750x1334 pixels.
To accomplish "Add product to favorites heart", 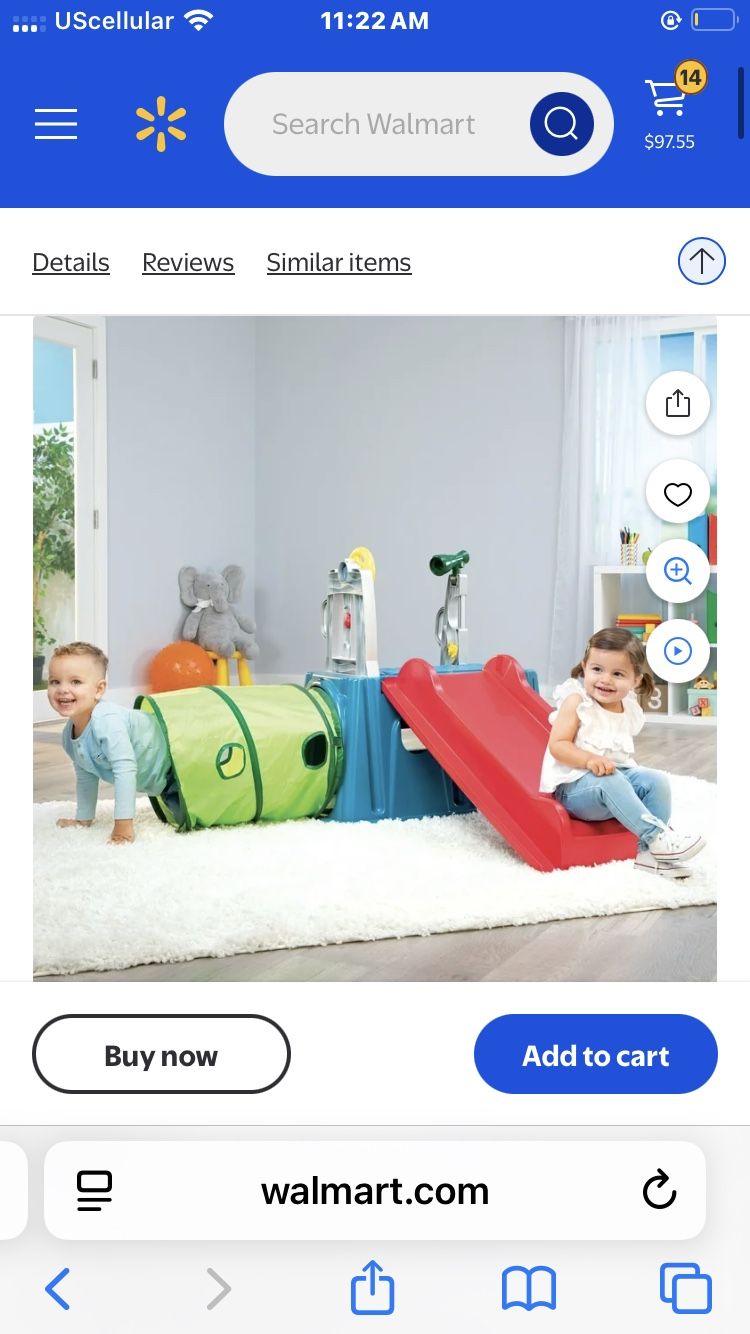I will click(x=678, y=493).
